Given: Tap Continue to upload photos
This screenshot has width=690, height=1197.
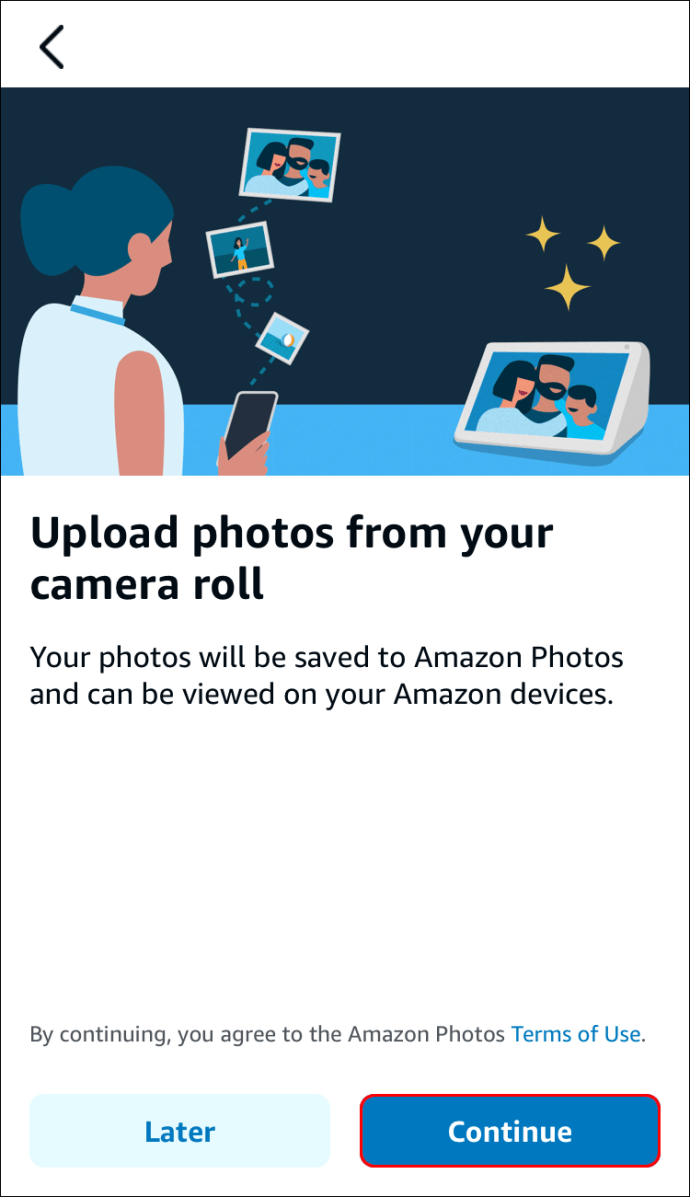Looking at the screenshot, I should coord(510,1131).
